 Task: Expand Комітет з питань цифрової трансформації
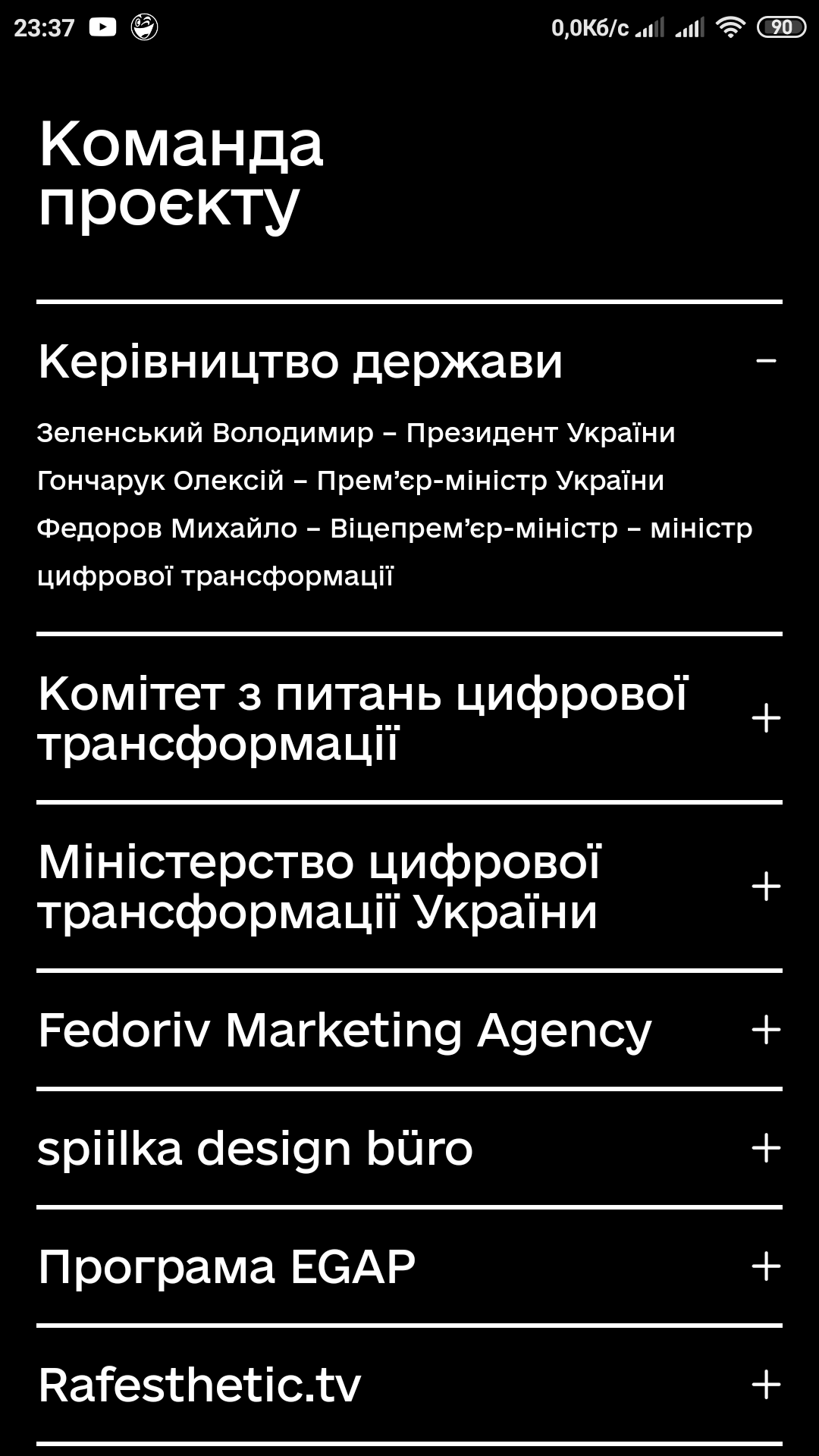tap(766, 718)
